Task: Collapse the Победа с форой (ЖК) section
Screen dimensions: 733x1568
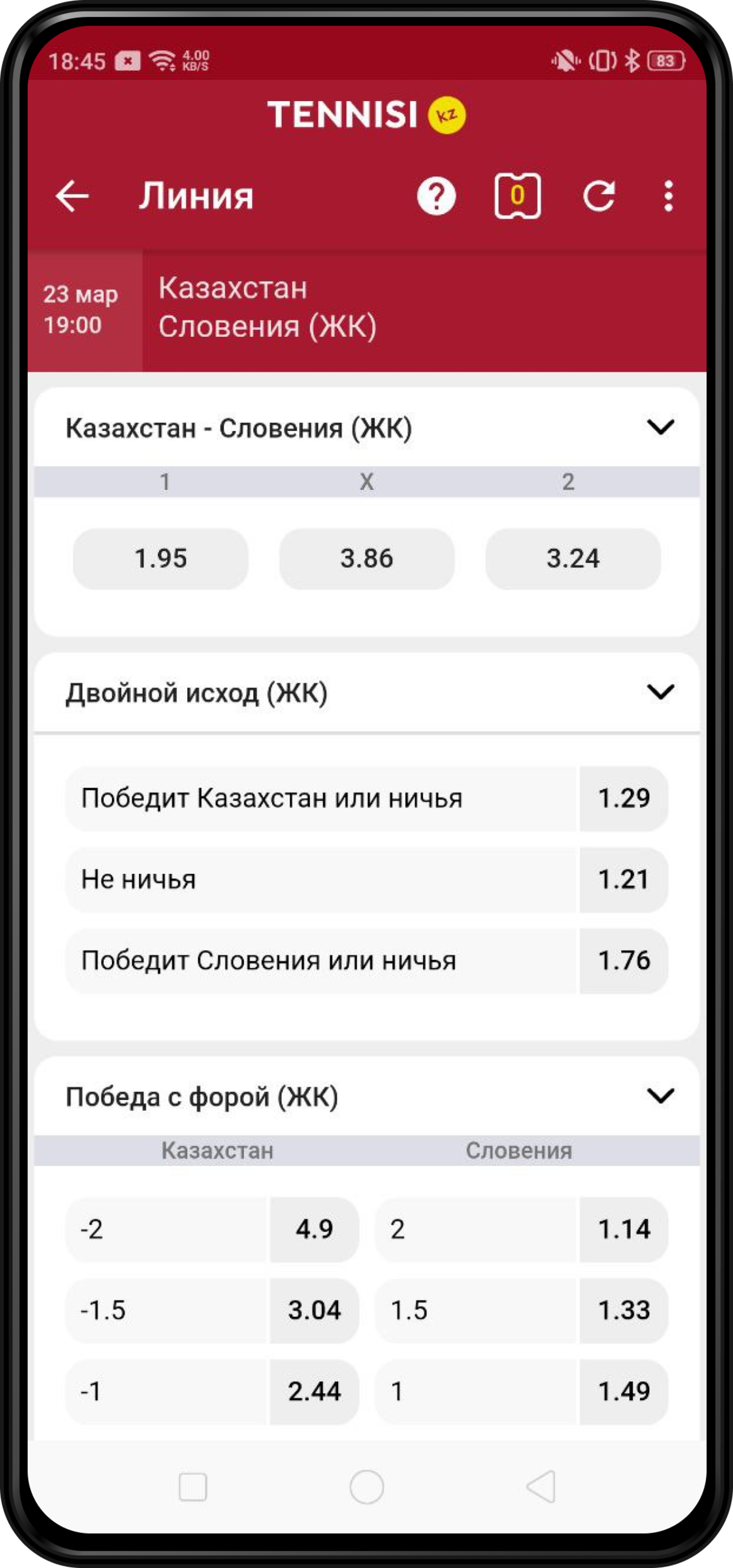Action: (660, 1096)
